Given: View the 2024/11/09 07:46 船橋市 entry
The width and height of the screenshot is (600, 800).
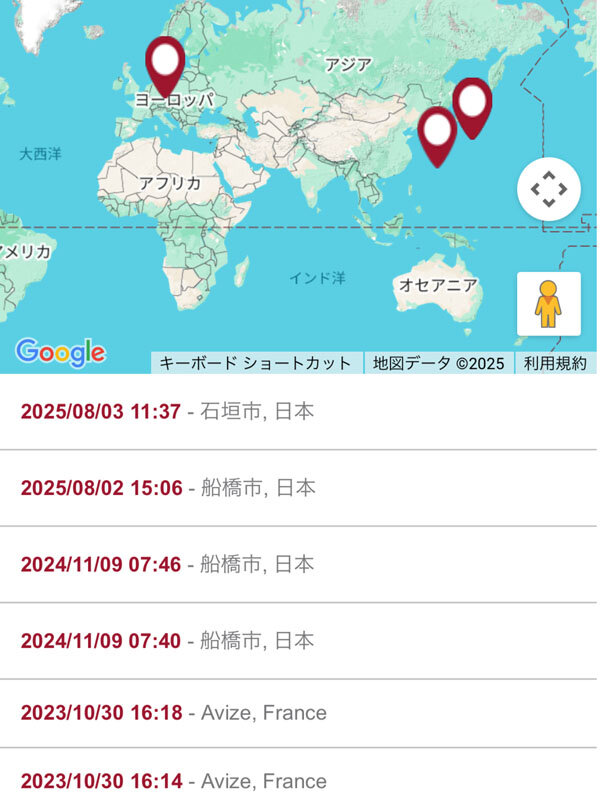Looking at the screenshot, I should click(x=167, y=564).
